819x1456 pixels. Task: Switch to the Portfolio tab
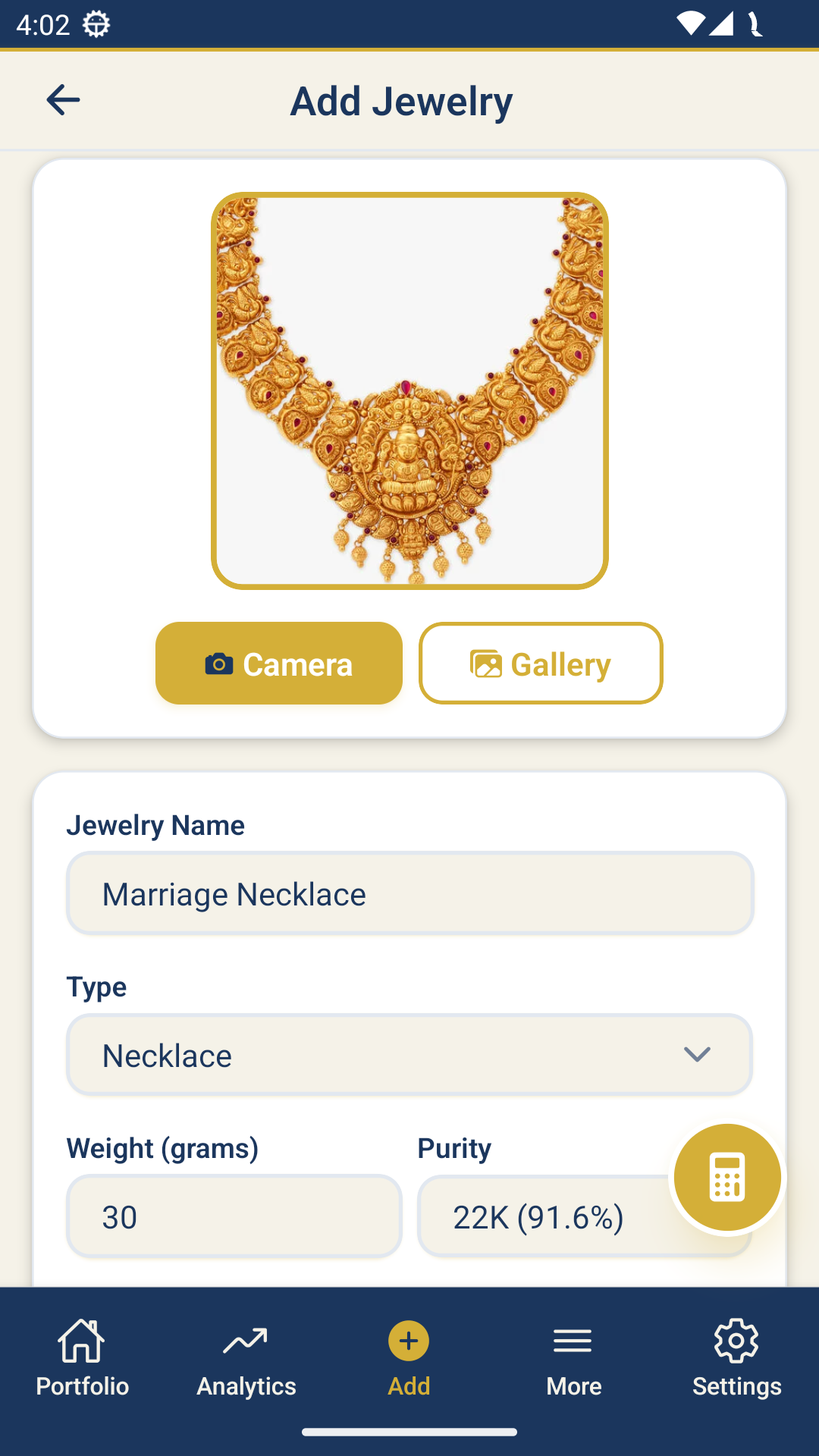point(82,1359)
